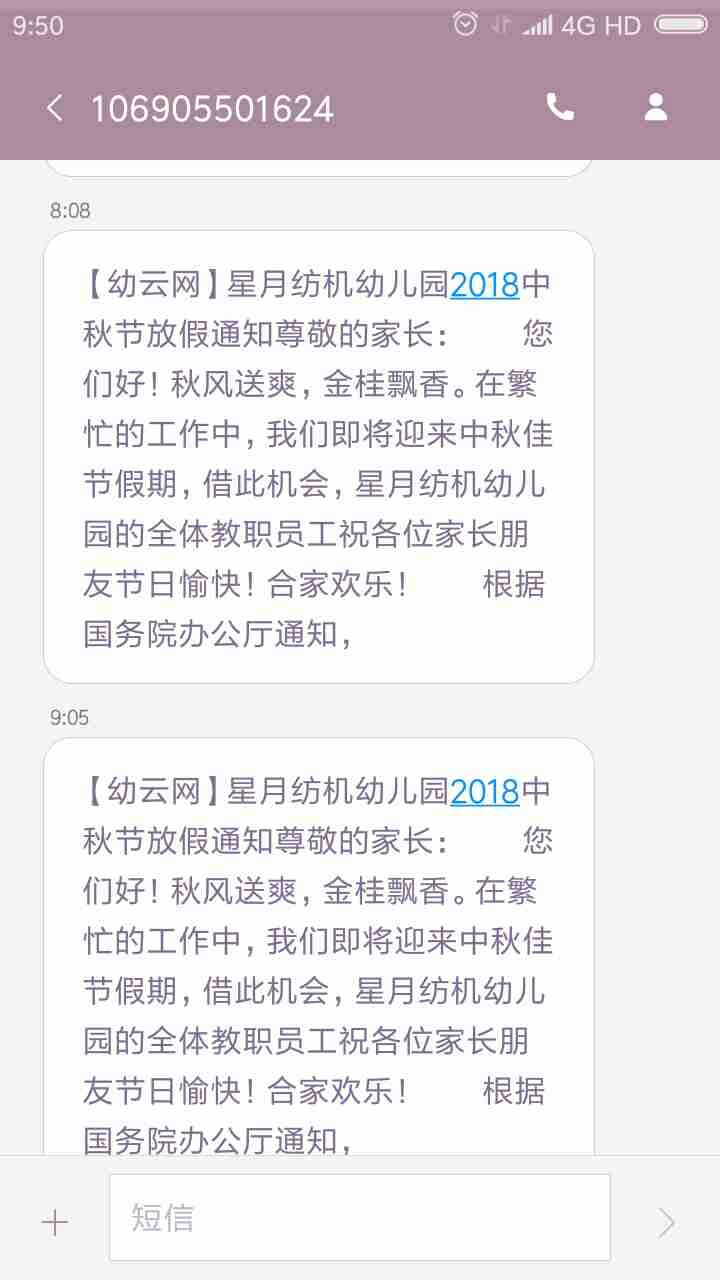Focus the 短信 message input field
This screenshot has height=1280, width=720.
[360, 1217]
